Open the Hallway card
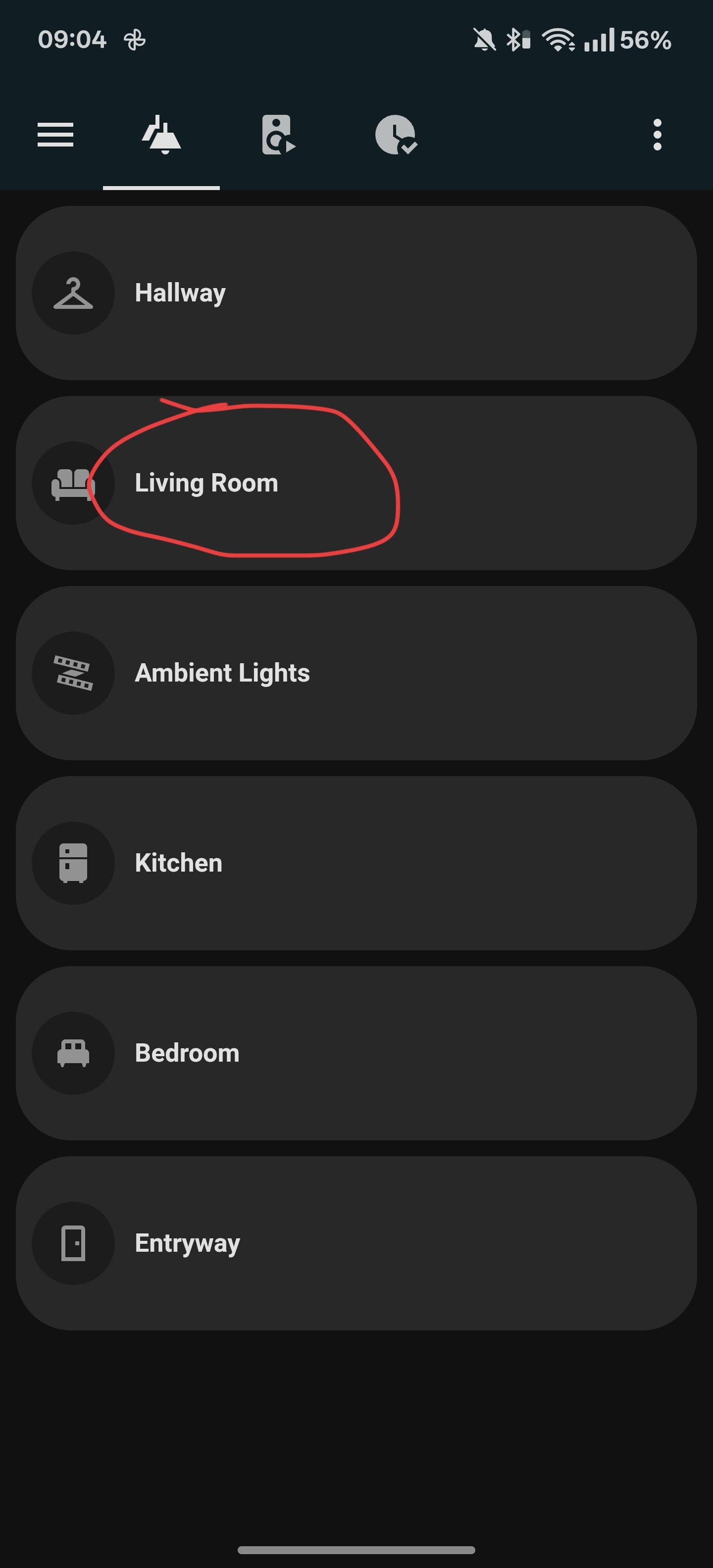Image resolution: width=713 pixels, height=1568 pixels. (x=356, y=293)
